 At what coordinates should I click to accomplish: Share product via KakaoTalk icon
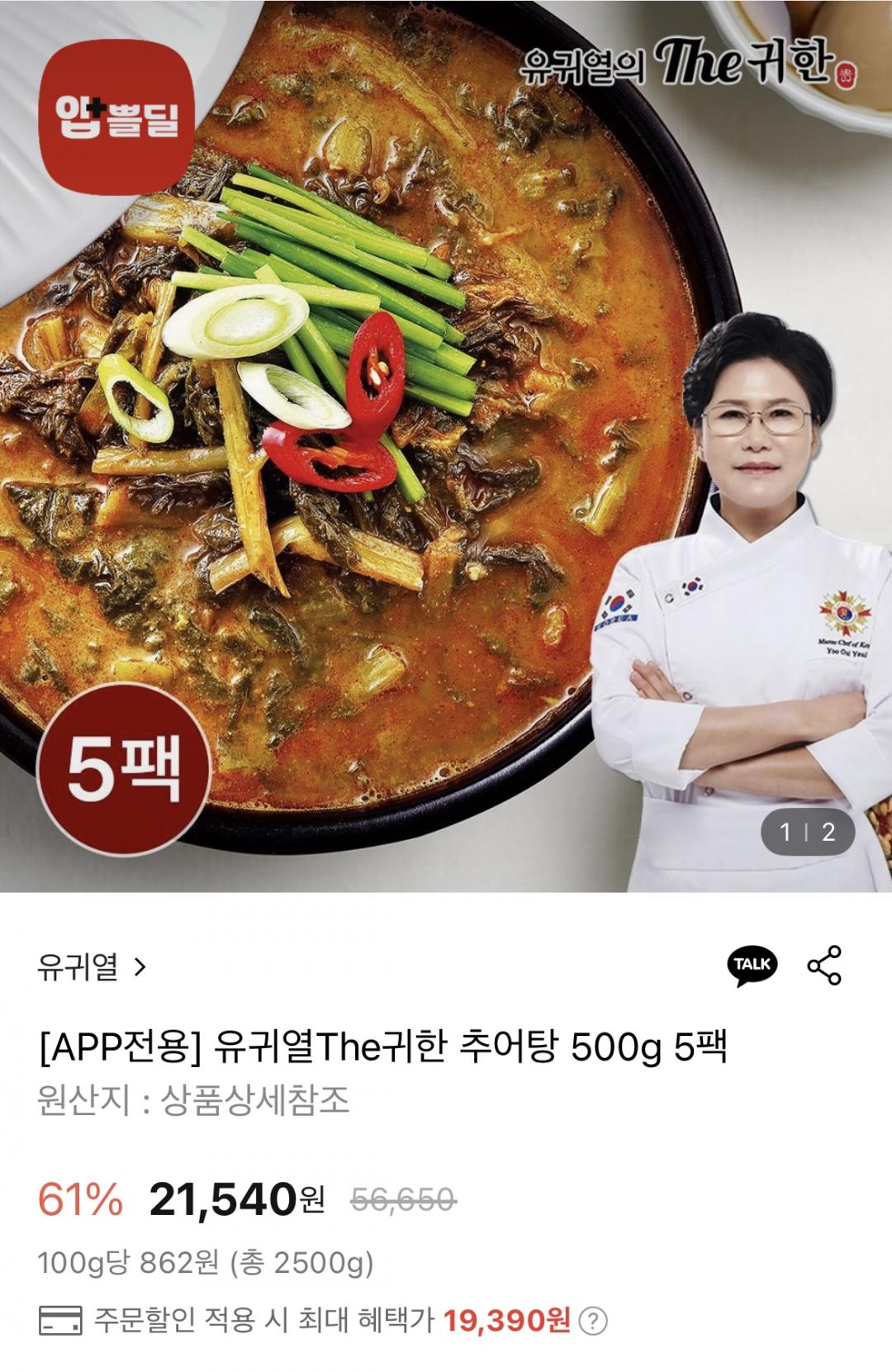coord(752,966)
